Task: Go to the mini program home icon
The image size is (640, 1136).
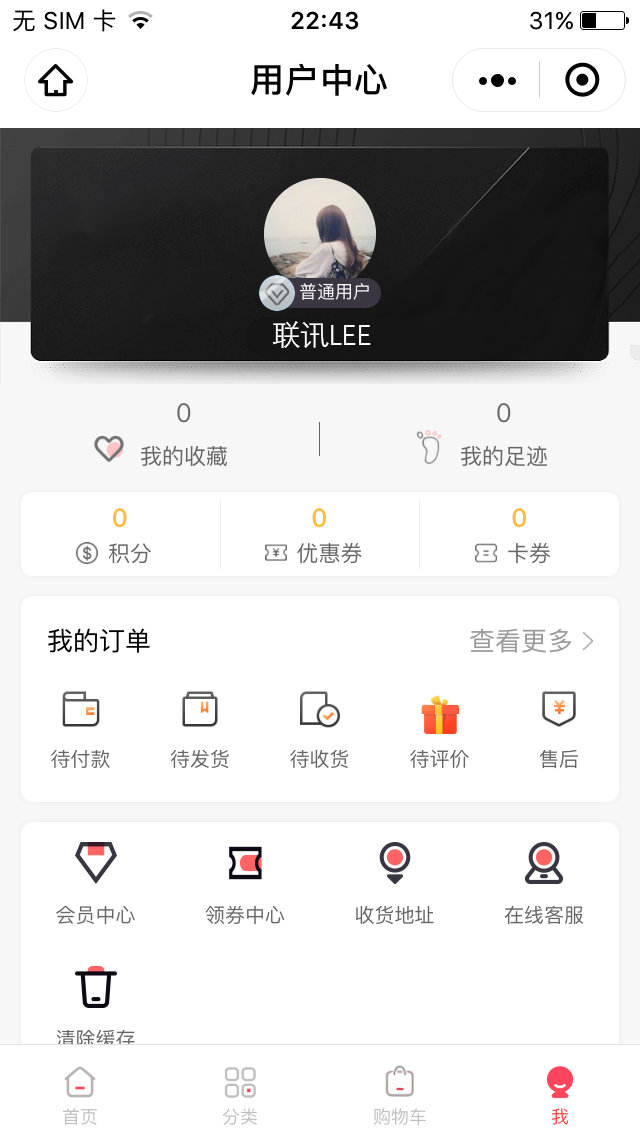Action: 56,81
